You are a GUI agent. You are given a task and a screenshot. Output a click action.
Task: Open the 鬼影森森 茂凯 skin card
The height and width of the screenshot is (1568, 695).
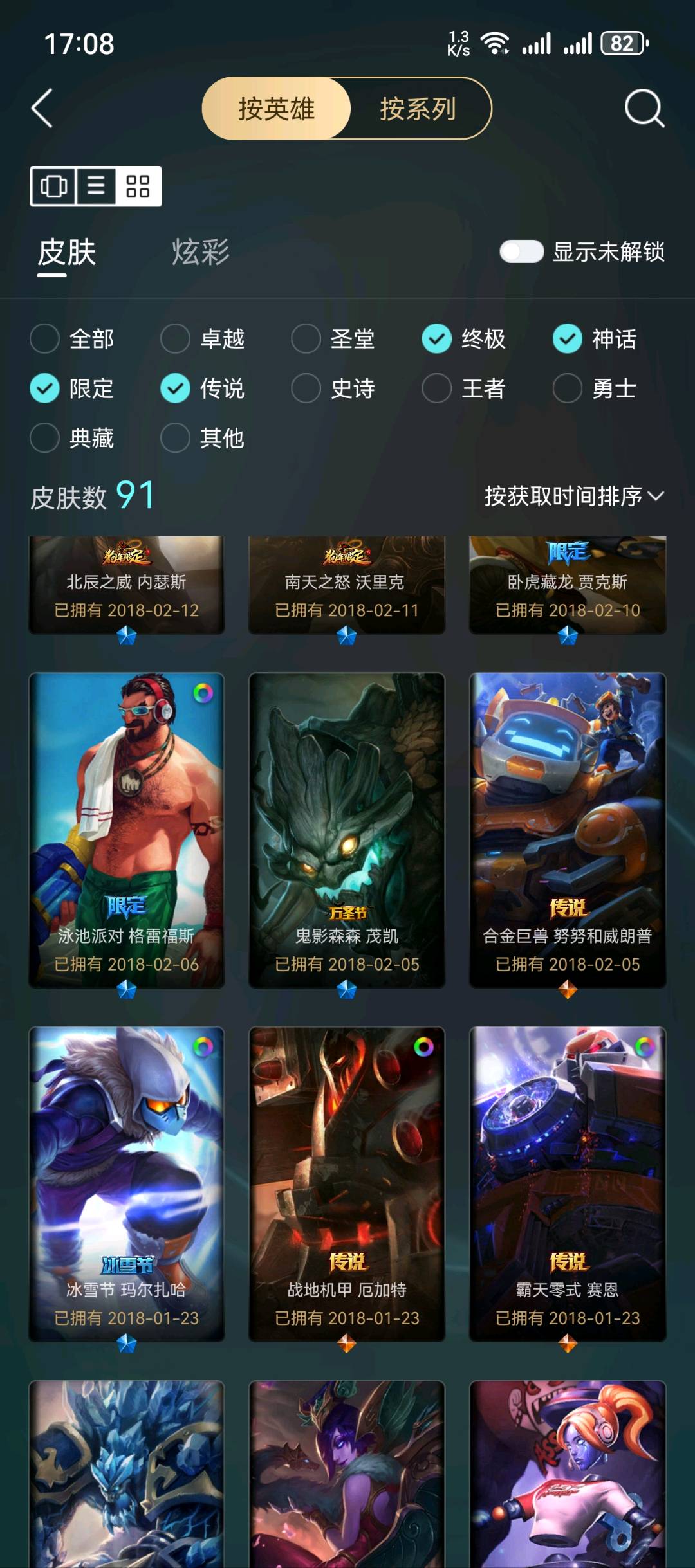(347, 830)
